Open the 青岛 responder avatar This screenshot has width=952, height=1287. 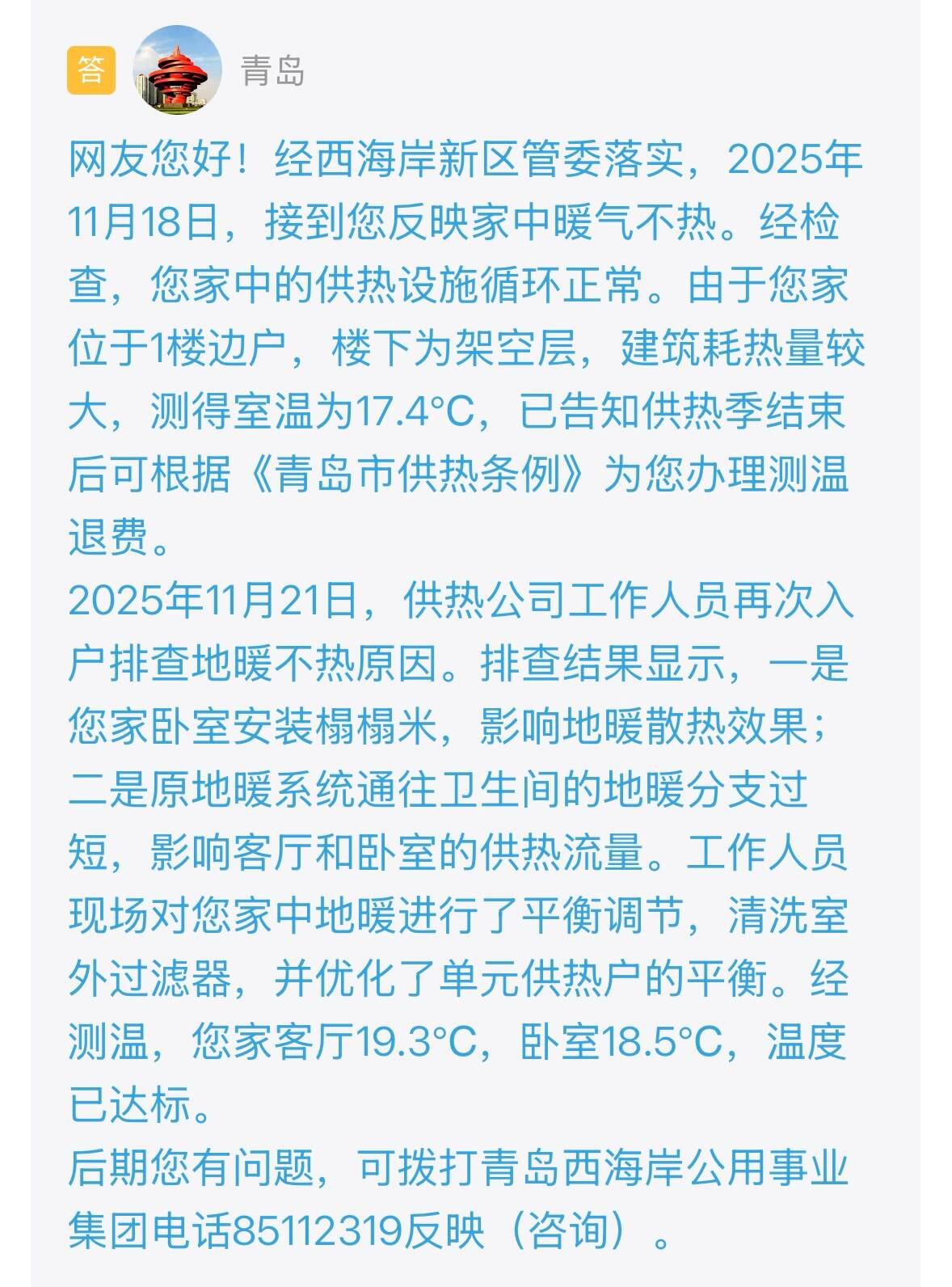177,70
